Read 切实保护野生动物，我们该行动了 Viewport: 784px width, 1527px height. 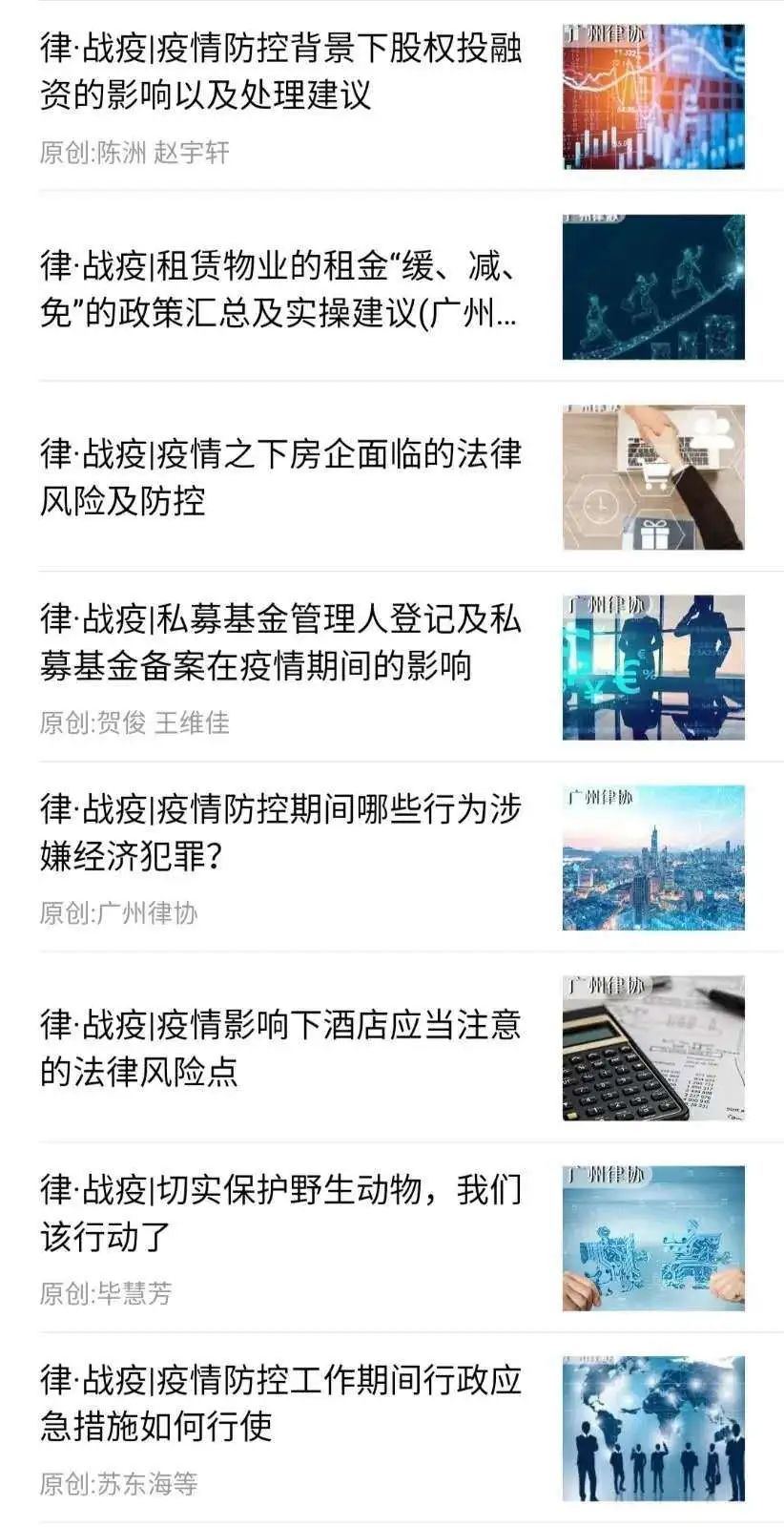point(281,1213)
